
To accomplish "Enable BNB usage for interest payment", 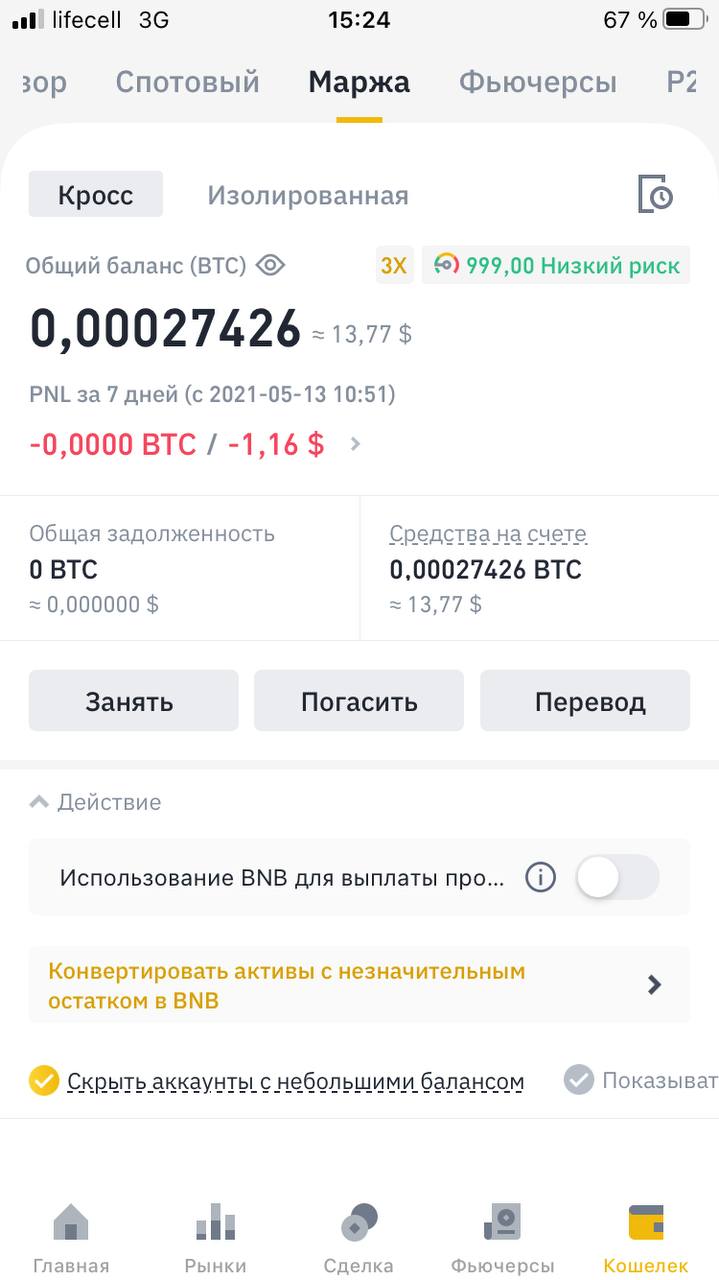I will tap(617, 878).
